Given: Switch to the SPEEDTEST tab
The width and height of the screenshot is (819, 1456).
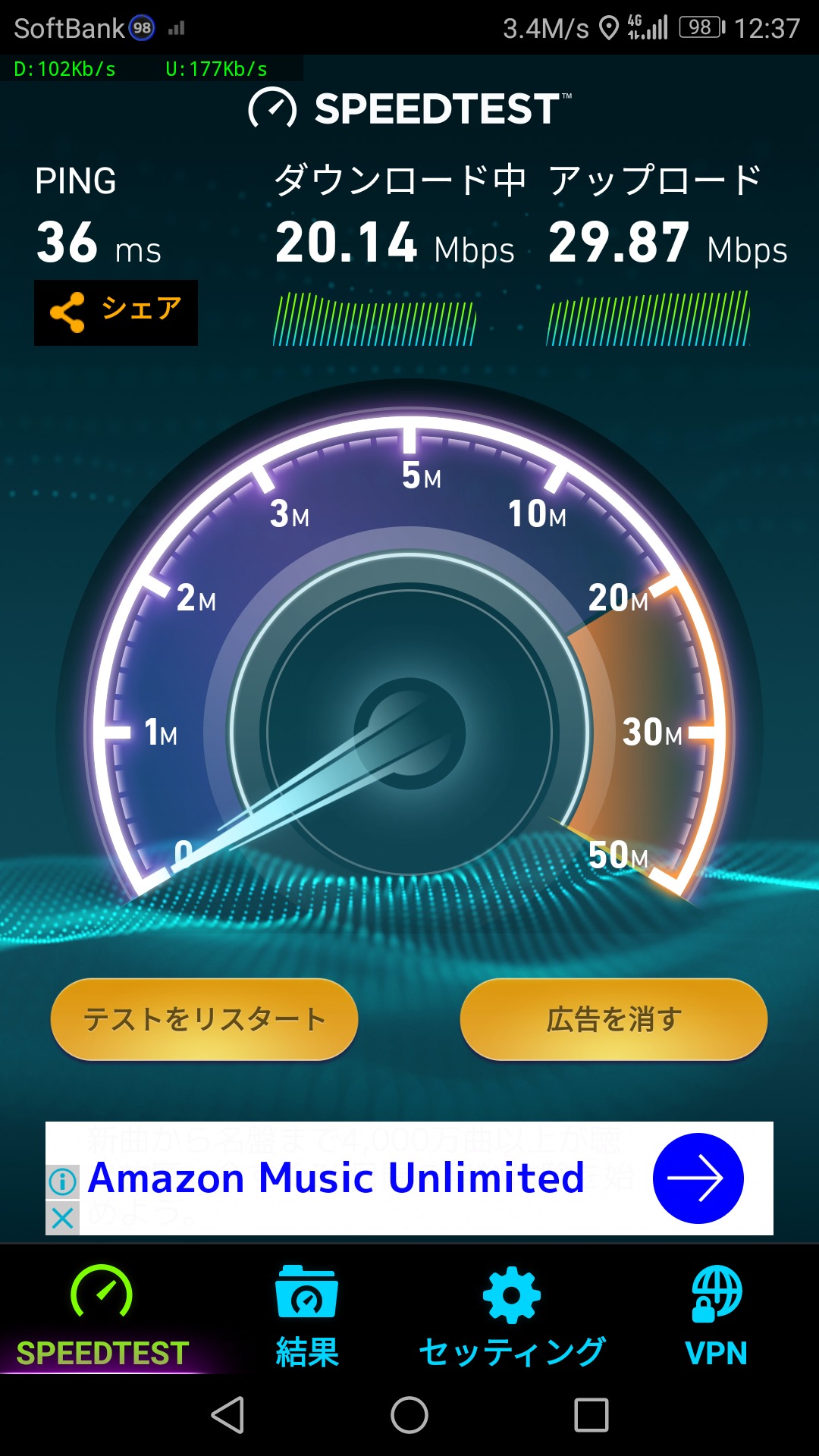Looking at the screenshot, I should [x=102, y=1317].
